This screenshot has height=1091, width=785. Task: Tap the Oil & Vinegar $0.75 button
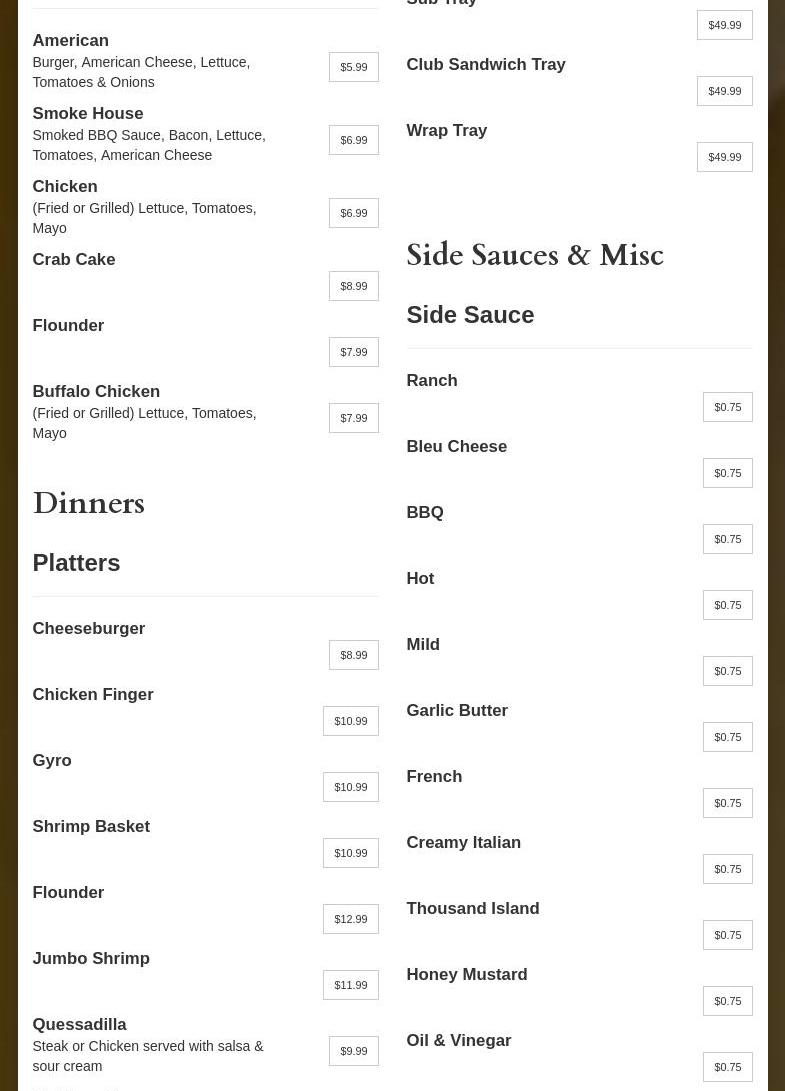(x=727, y=1067)
